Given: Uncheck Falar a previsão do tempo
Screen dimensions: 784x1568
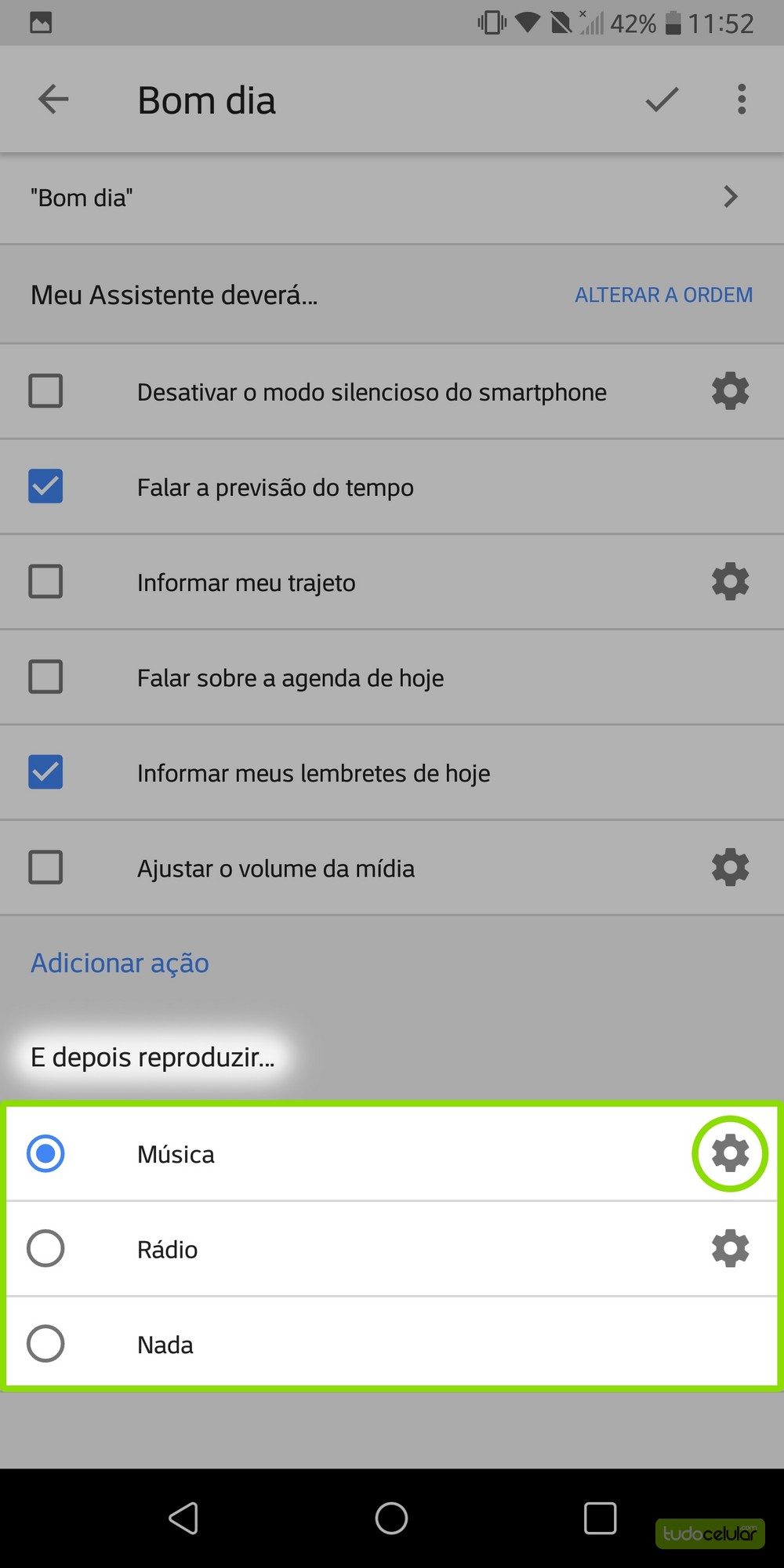Looking at the screenshot, I should click(45, 487).
